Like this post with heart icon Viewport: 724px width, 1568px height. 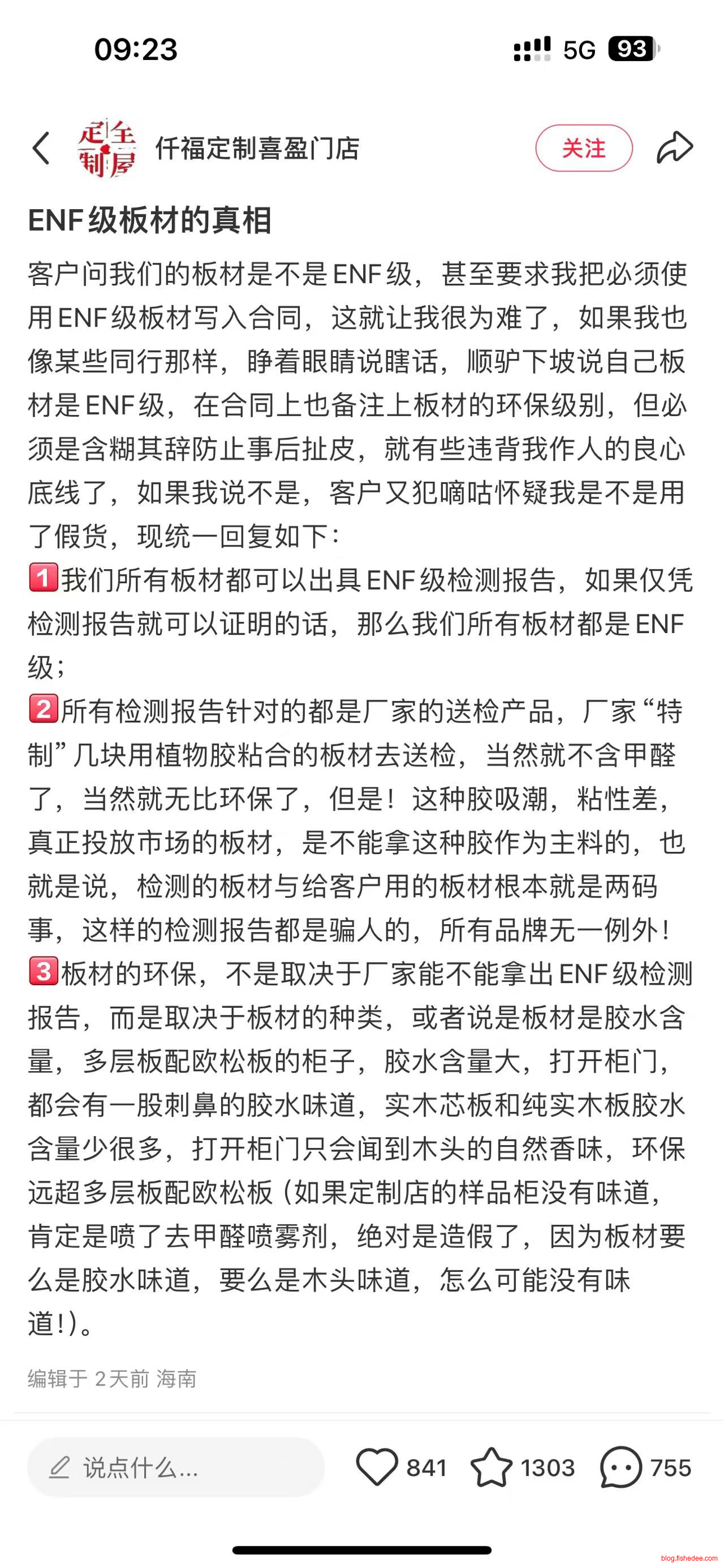pyautogui.click(x=377, y=1467)
